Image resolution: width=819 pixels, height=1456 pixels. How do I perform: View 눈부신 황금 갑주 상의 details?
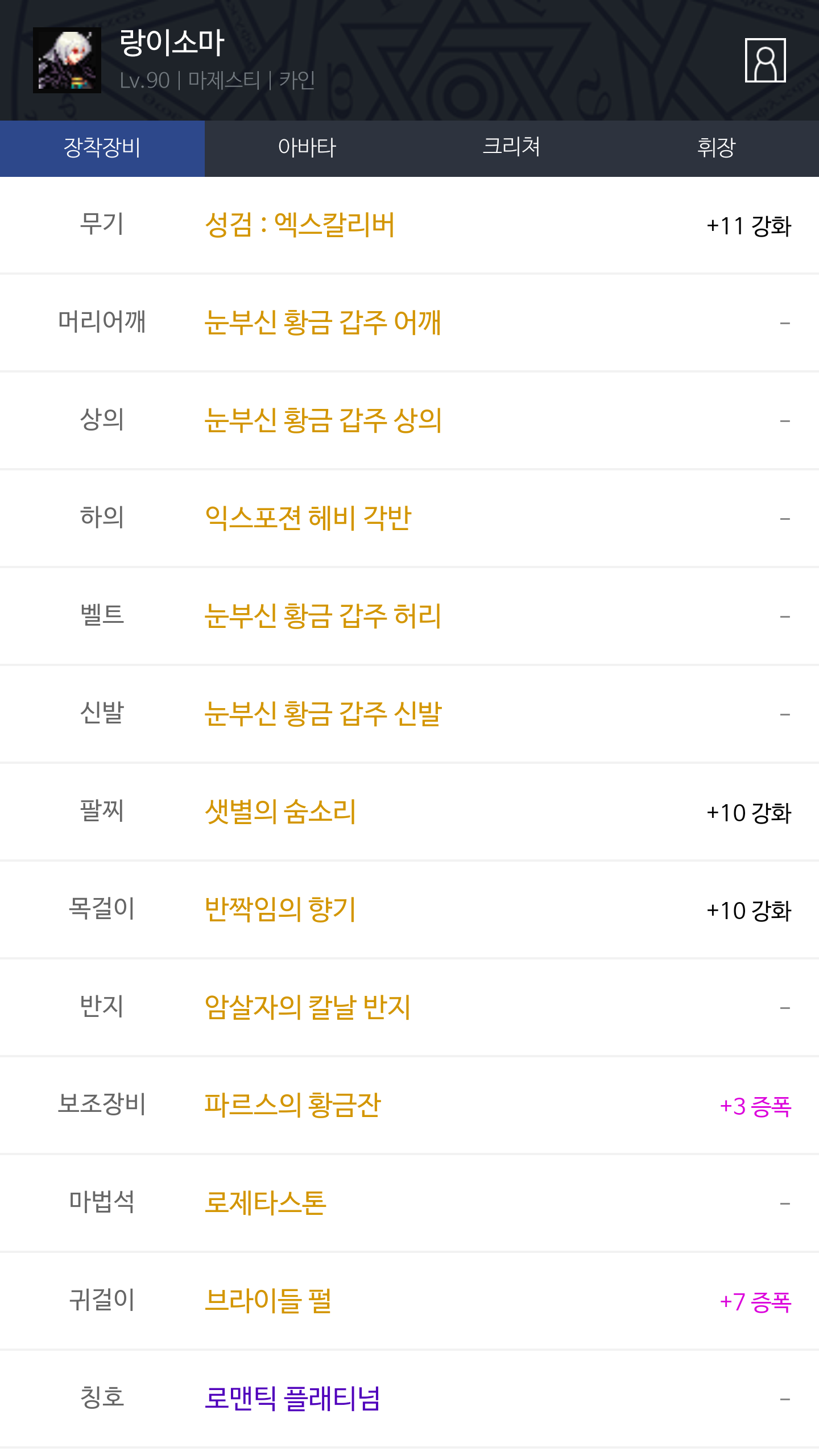pos(323,420)
